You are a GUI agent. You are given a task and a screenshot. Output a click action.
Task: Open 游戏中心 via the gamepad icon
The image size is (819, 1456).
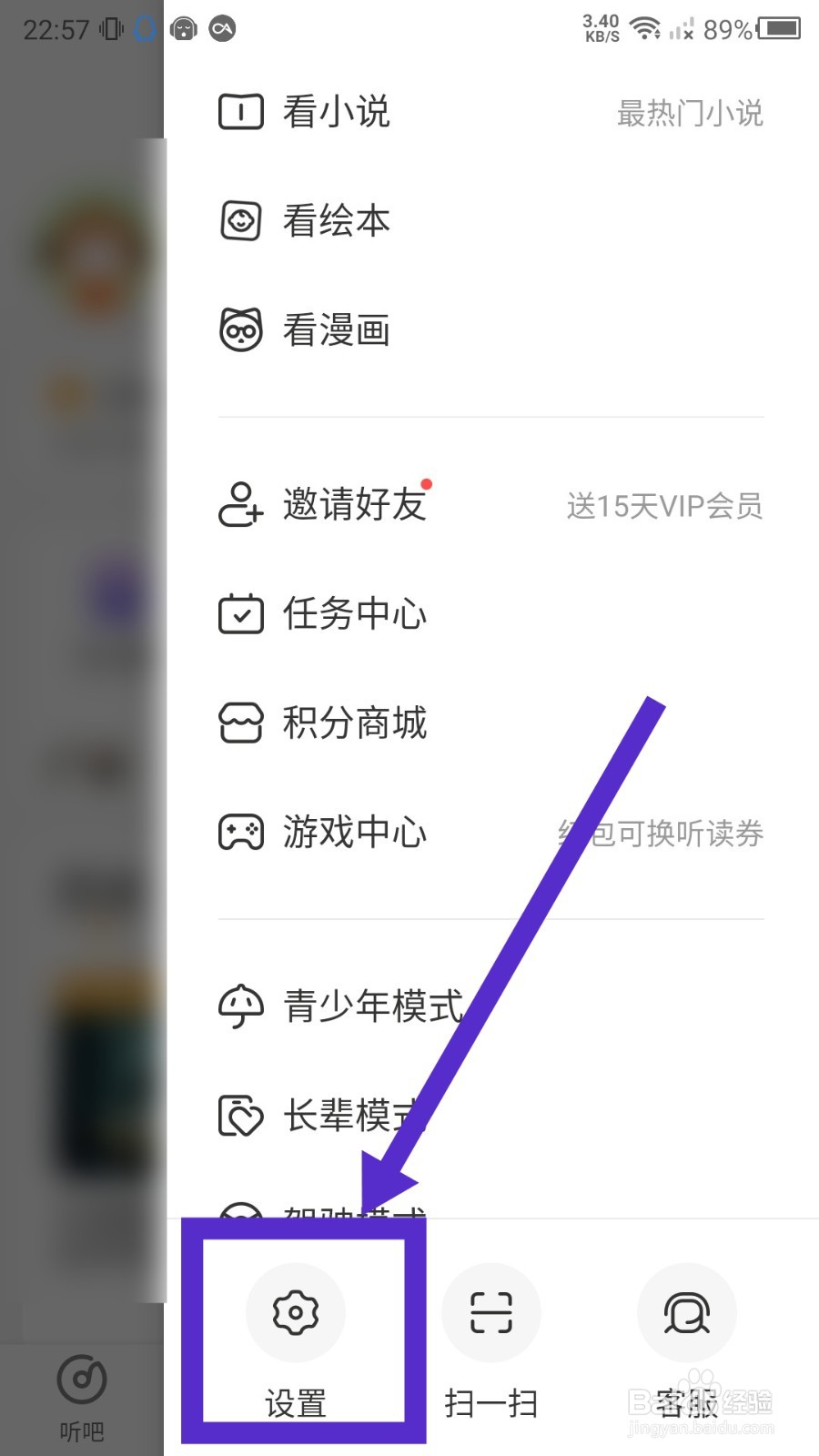point(239,833)
